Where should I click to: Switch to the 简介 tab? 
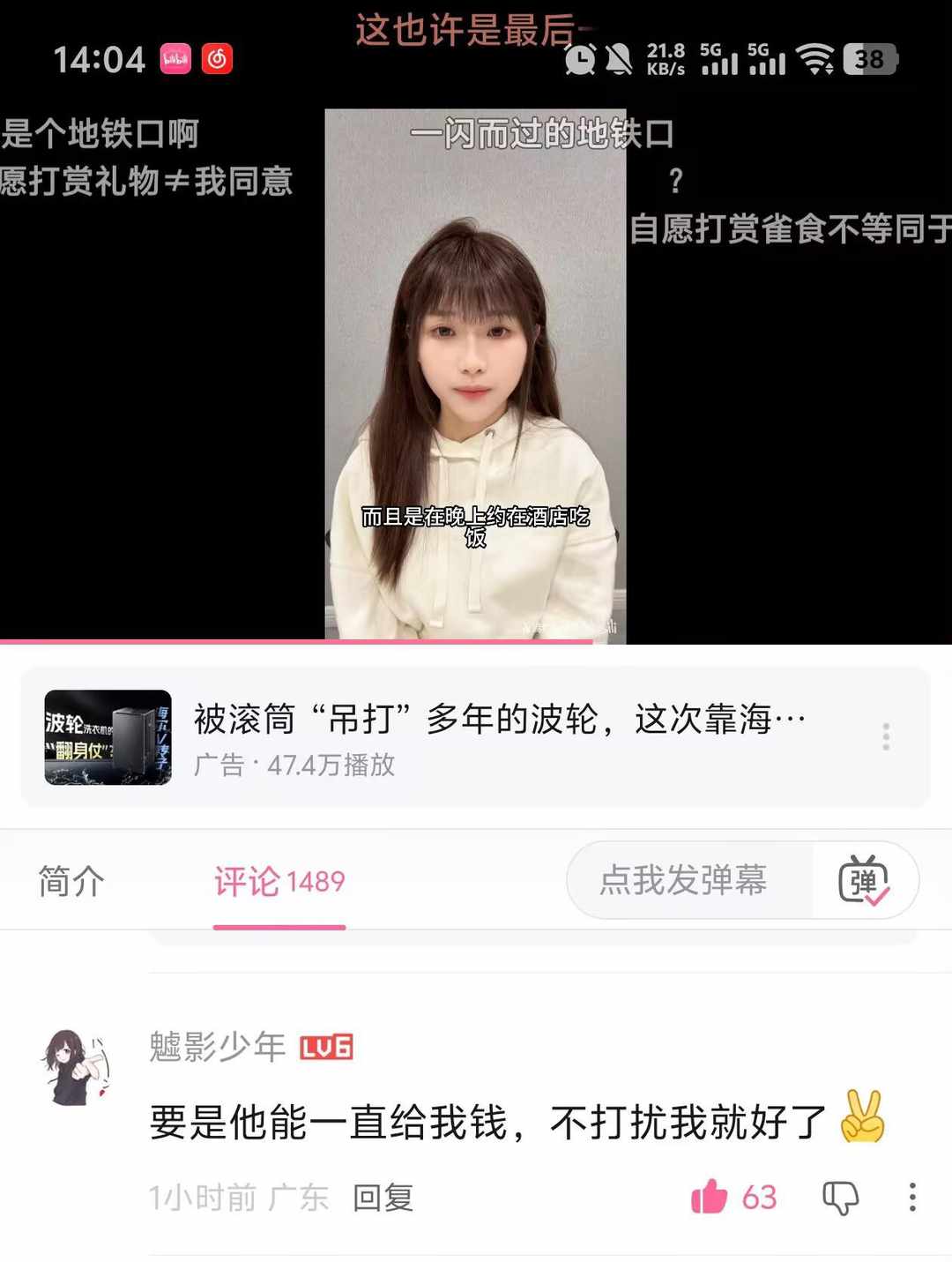[x=69, y=879]
